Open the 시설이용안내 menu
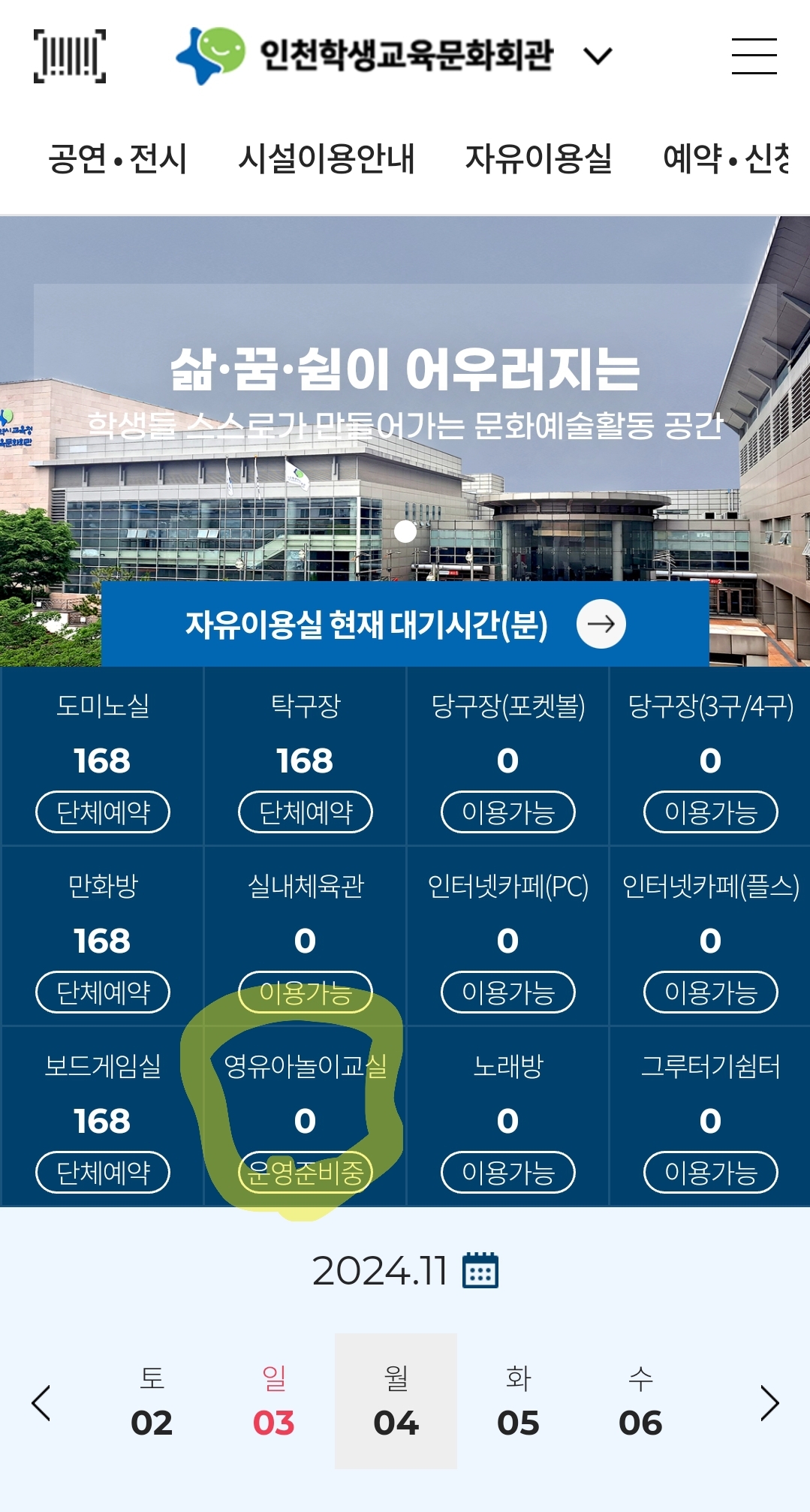810x1512 pixels. [327, 158]
